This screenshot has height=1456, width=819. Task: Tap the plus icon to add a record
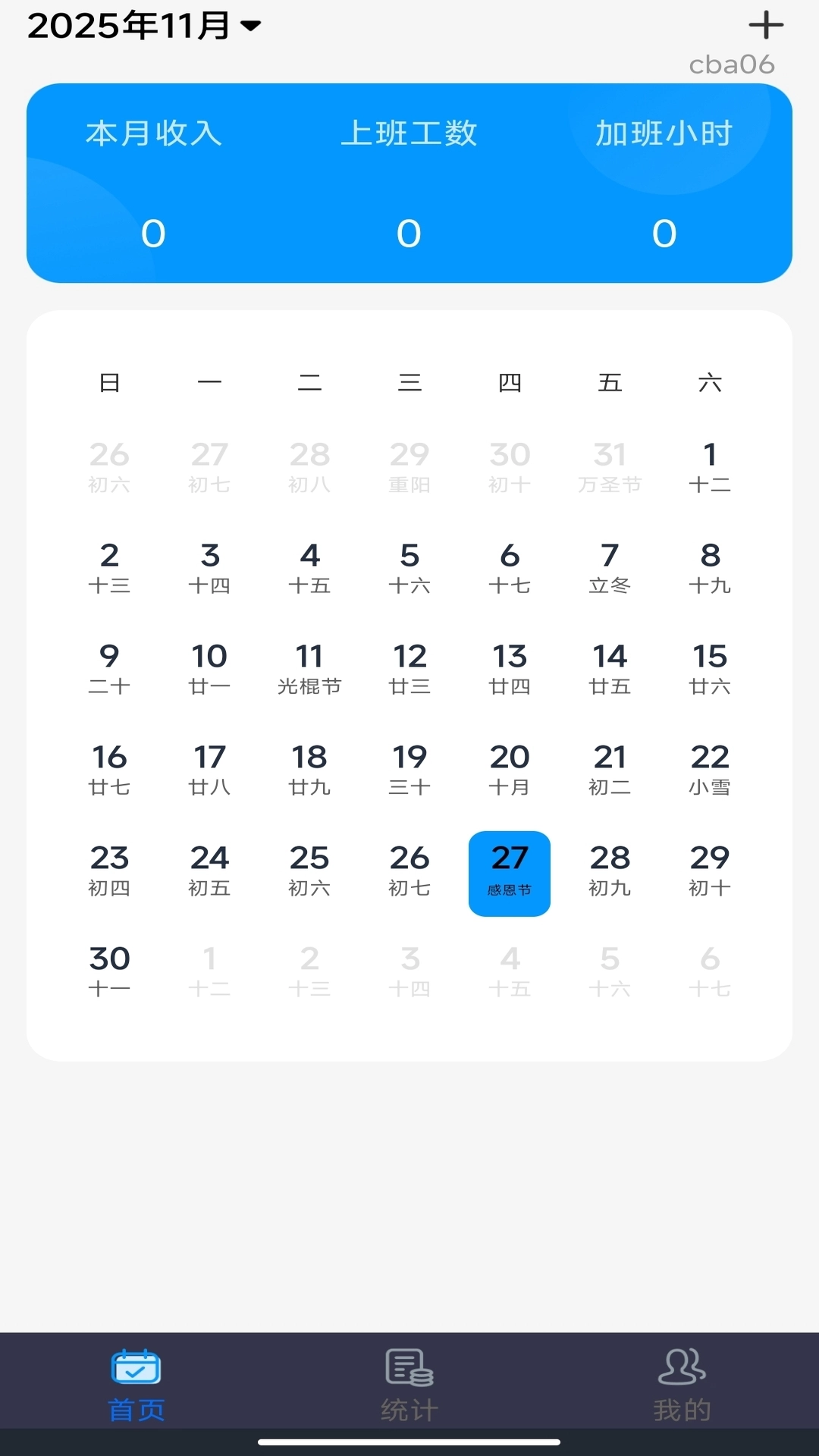(x=766, y=25)
